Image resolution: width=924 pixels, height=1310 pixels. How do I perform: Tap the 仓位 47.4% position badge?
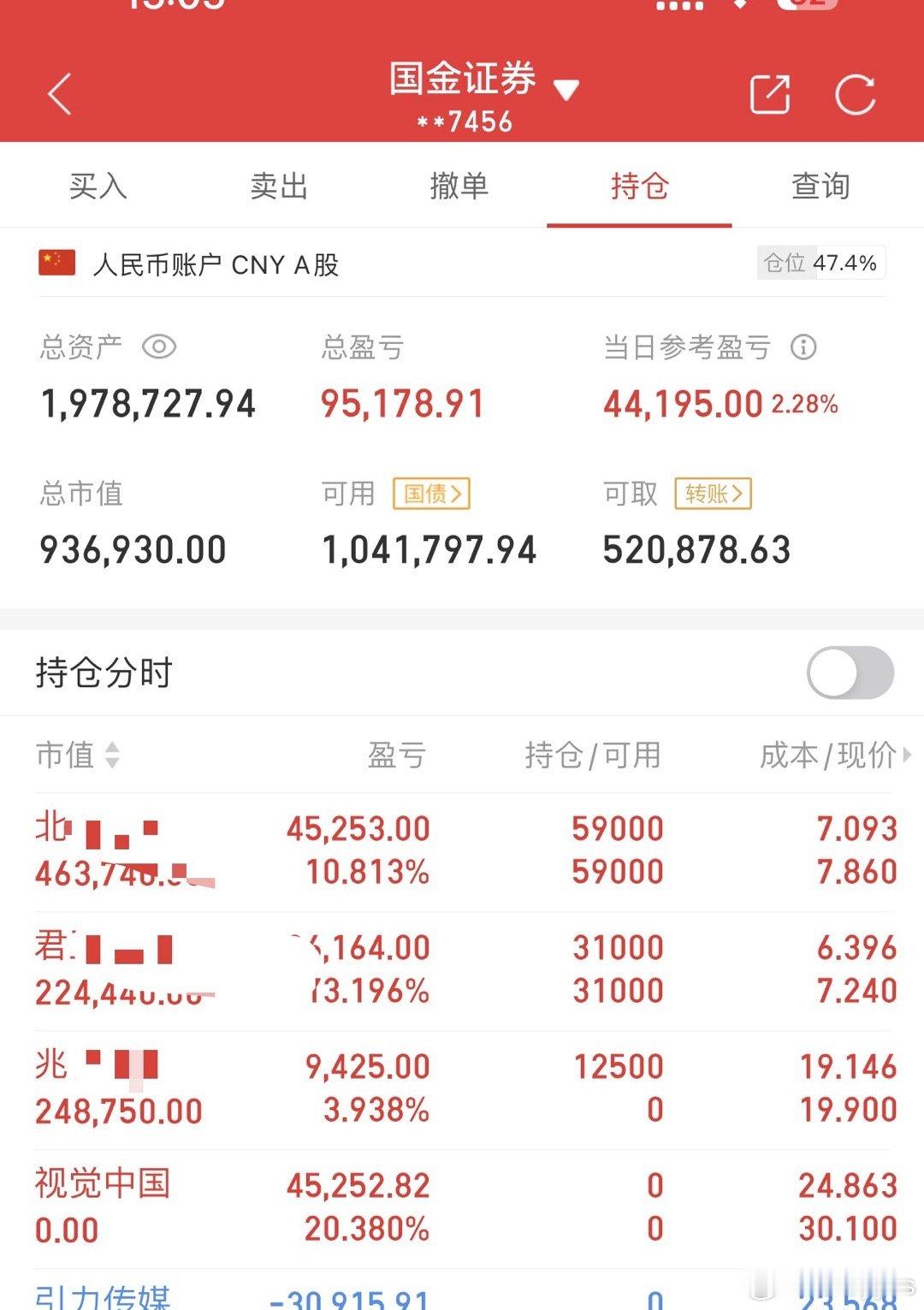[820, 264]
